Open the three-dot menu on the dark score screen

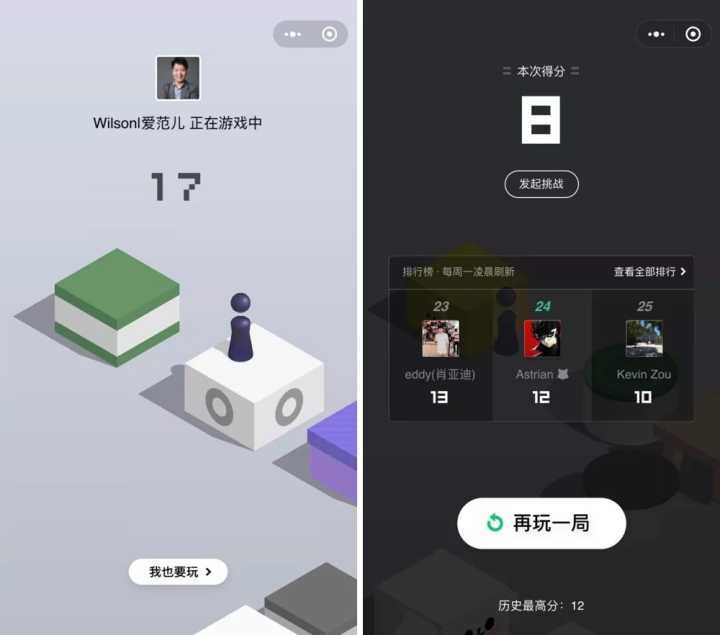656,34
